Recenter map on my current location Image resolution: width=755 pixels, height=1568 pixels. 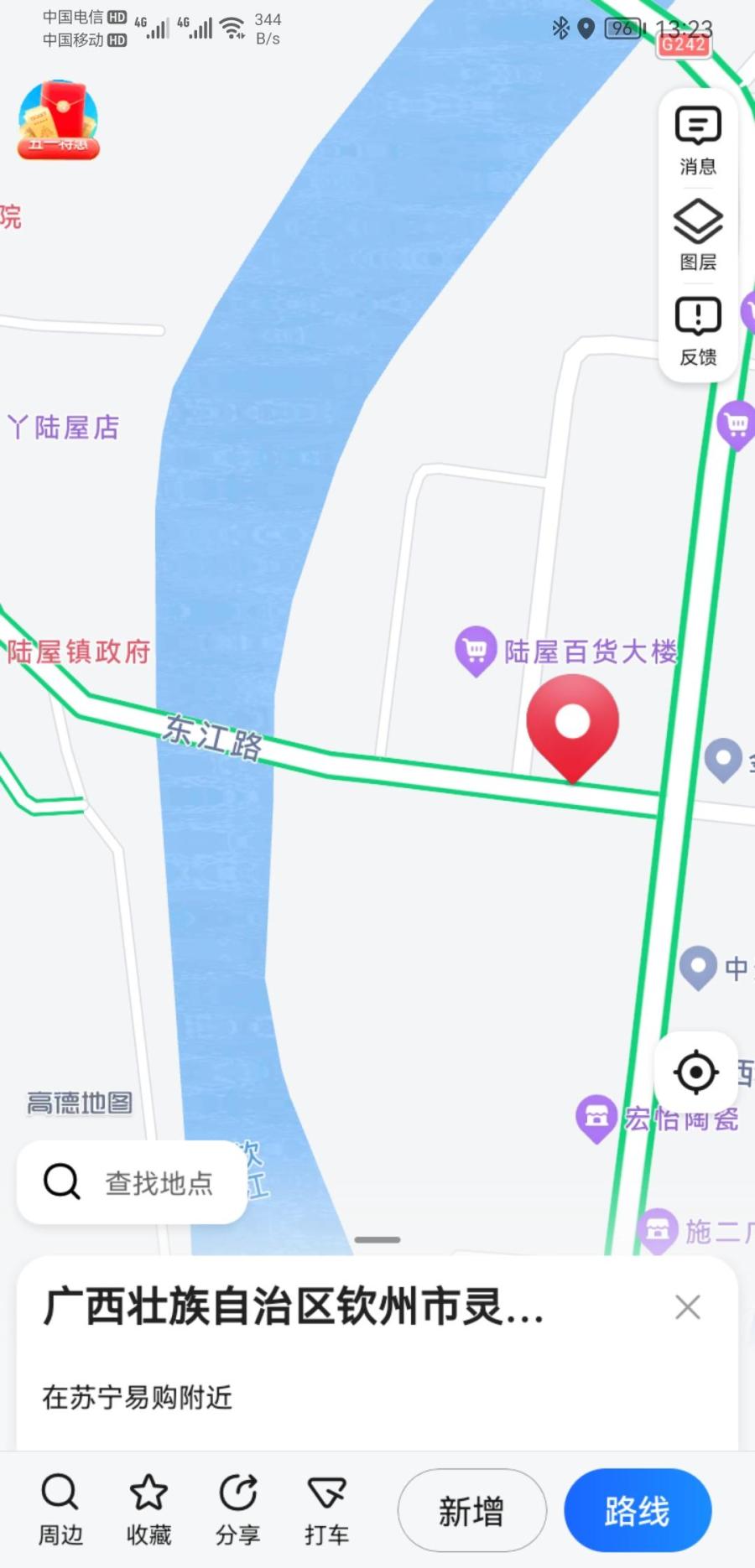[x=696, y=1072]
